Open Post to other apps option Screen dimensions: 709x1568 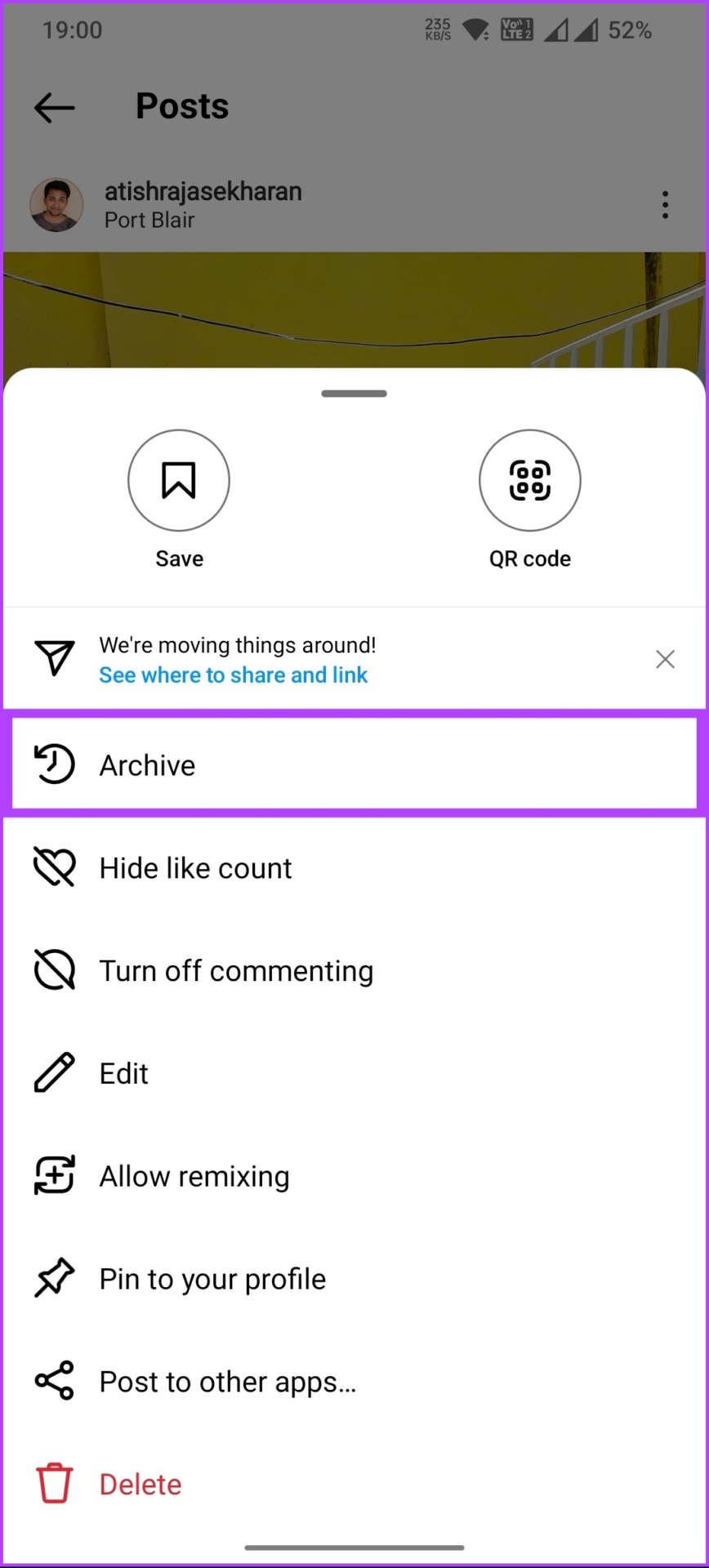click(x=354, y=1382)
